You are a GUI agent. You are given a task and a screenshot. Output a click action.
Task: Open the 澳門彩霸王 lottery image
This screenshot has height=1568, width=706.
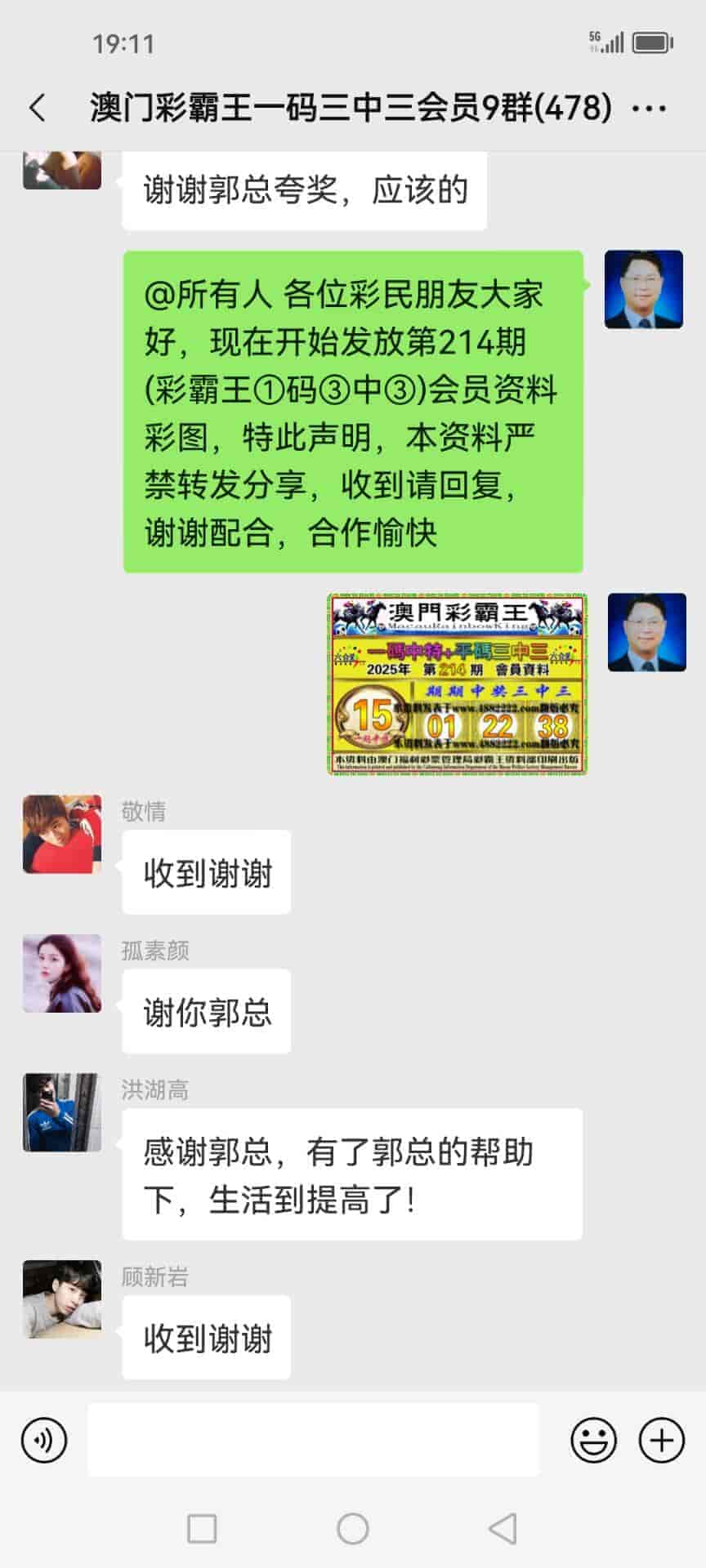(458, 684)
